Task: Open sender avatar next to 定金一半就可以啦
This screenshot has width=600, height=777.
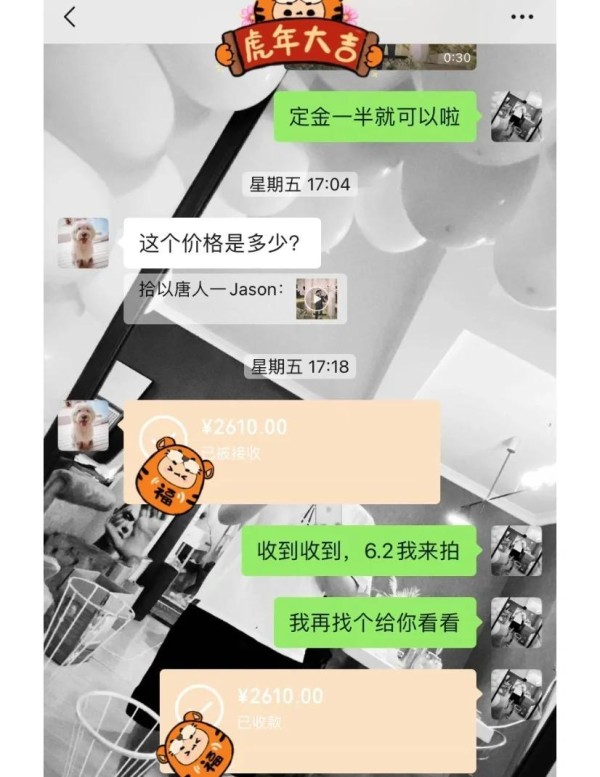Action: pos(517,117)
